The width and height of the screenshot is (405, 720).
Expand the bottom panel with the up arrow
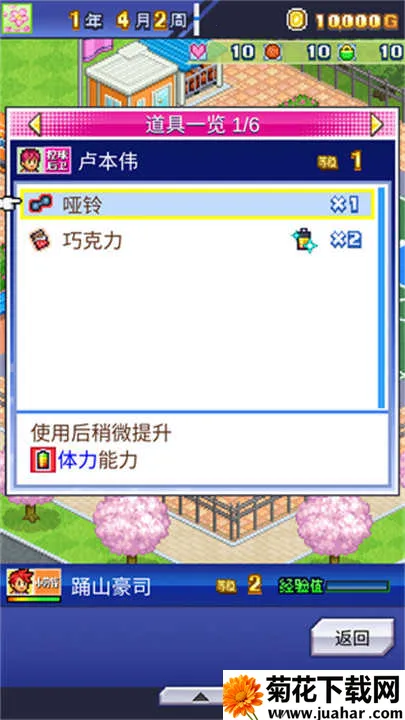[200, 697]
